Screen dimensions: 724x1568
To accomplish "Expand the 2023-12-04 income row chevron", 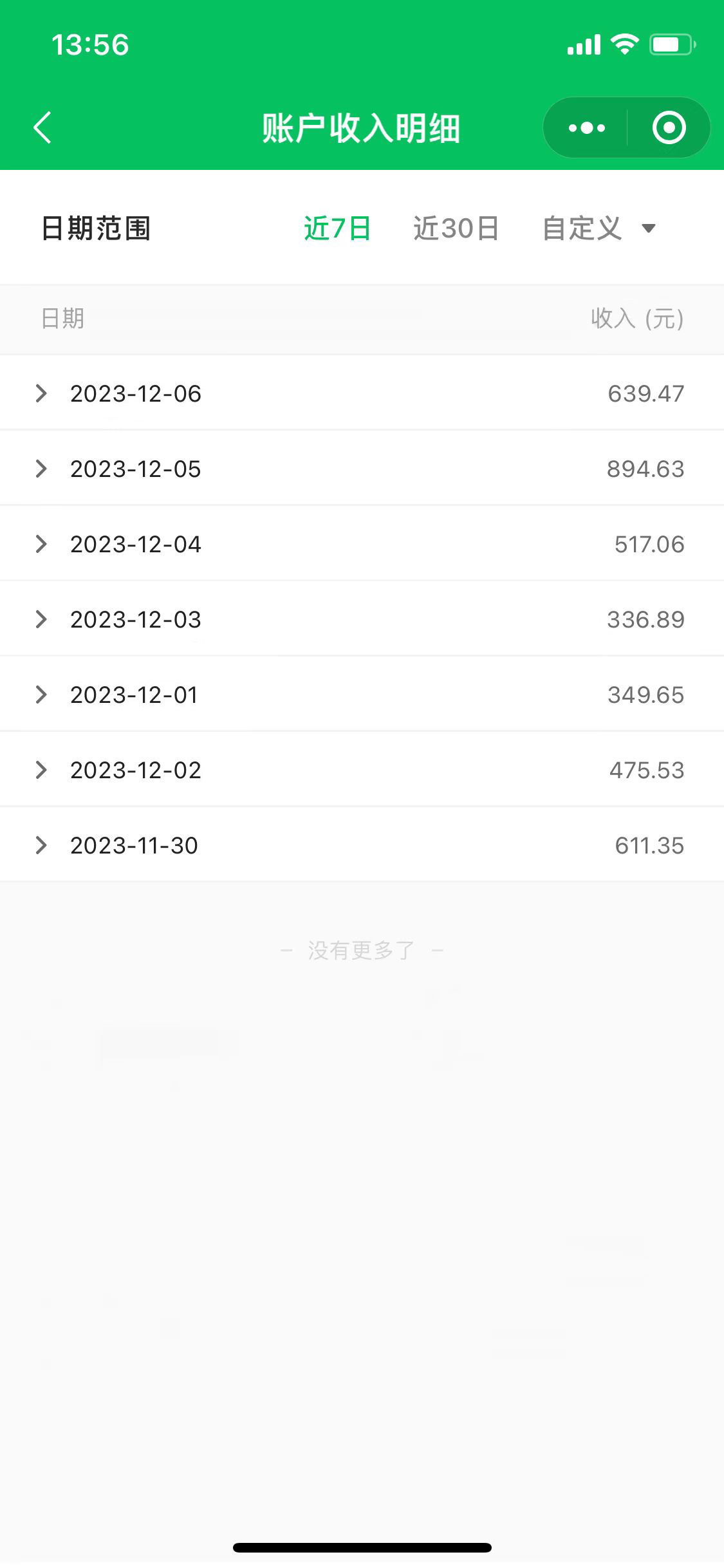I will click(41, 543).
